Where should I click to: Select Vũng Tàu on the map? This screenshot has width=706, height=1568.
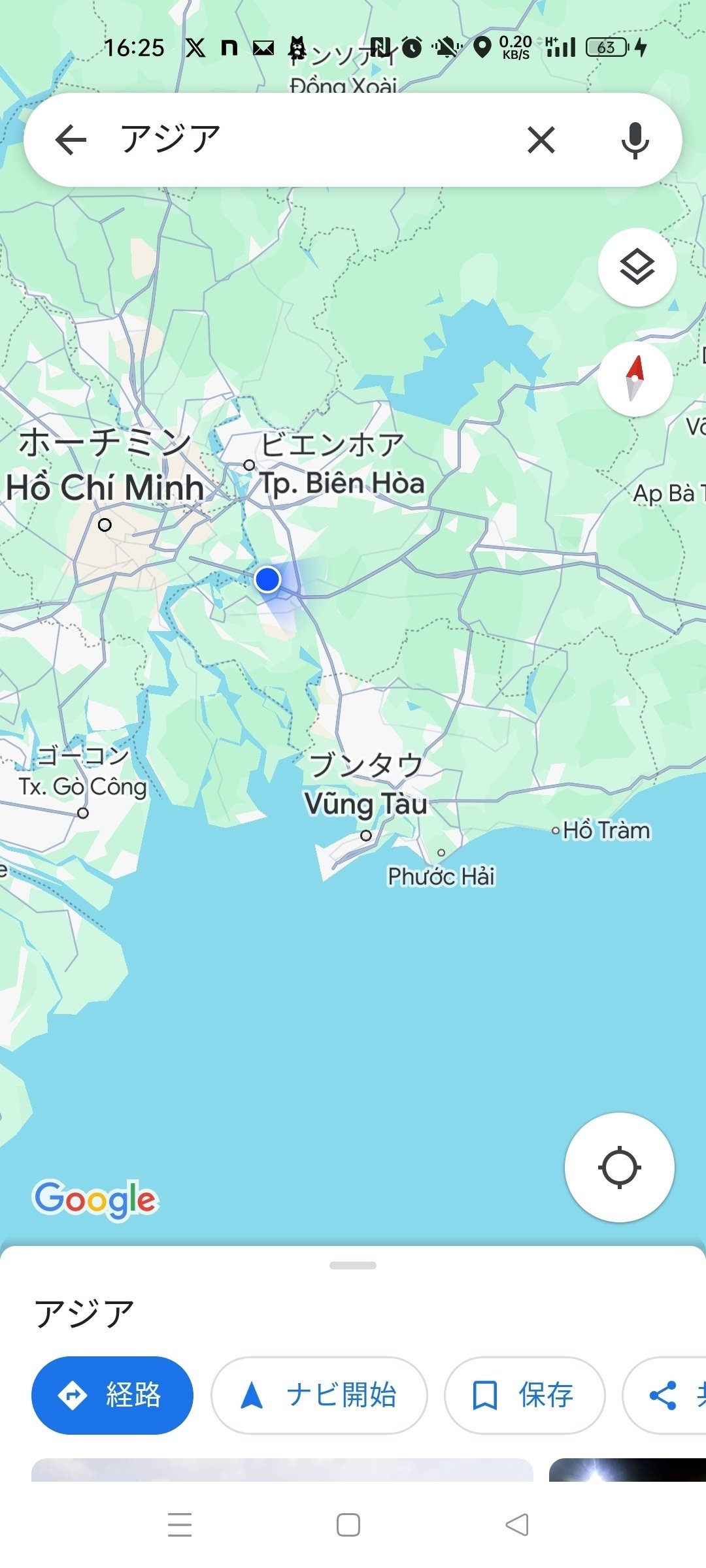365,804
